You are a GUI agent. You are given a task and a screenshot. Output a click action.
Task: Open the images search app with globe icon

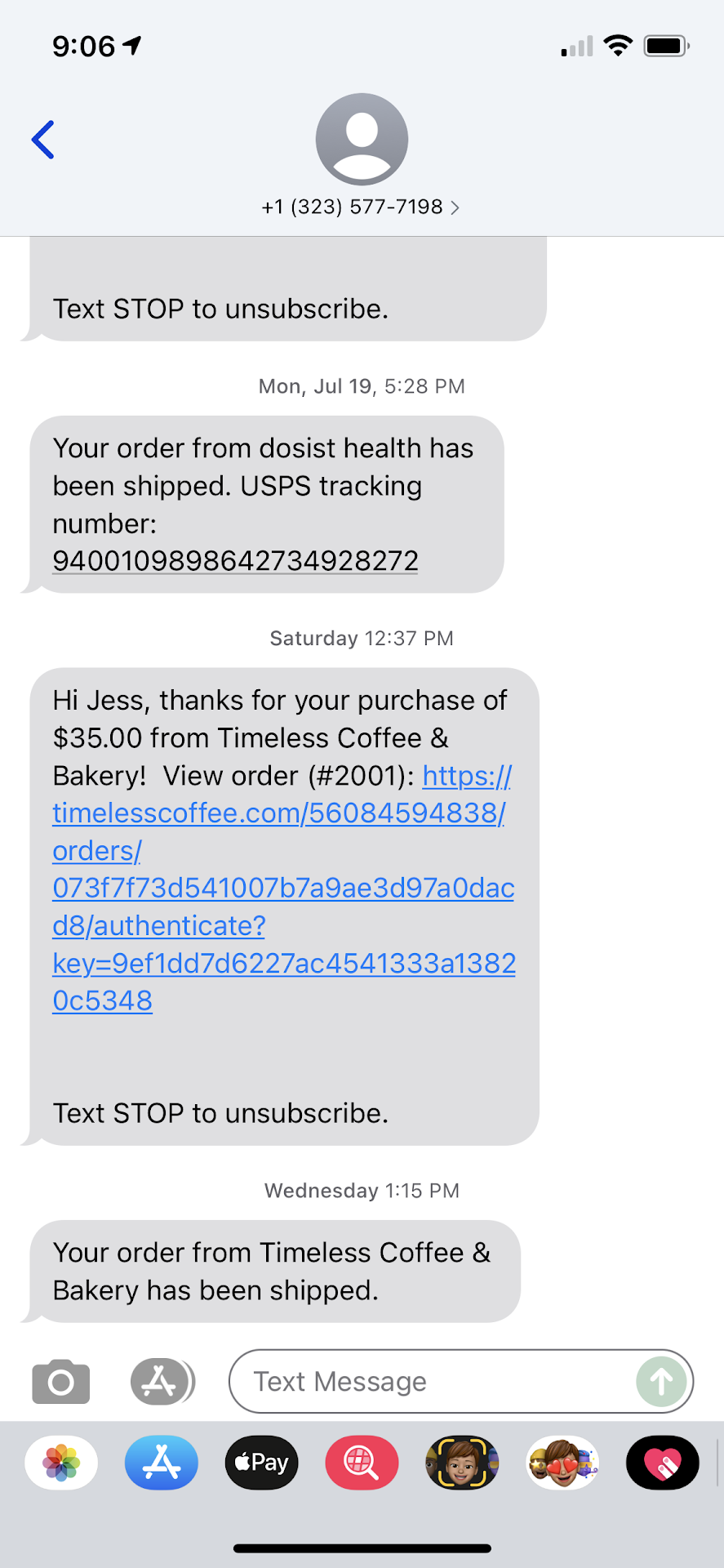[x=362, y=1463]
